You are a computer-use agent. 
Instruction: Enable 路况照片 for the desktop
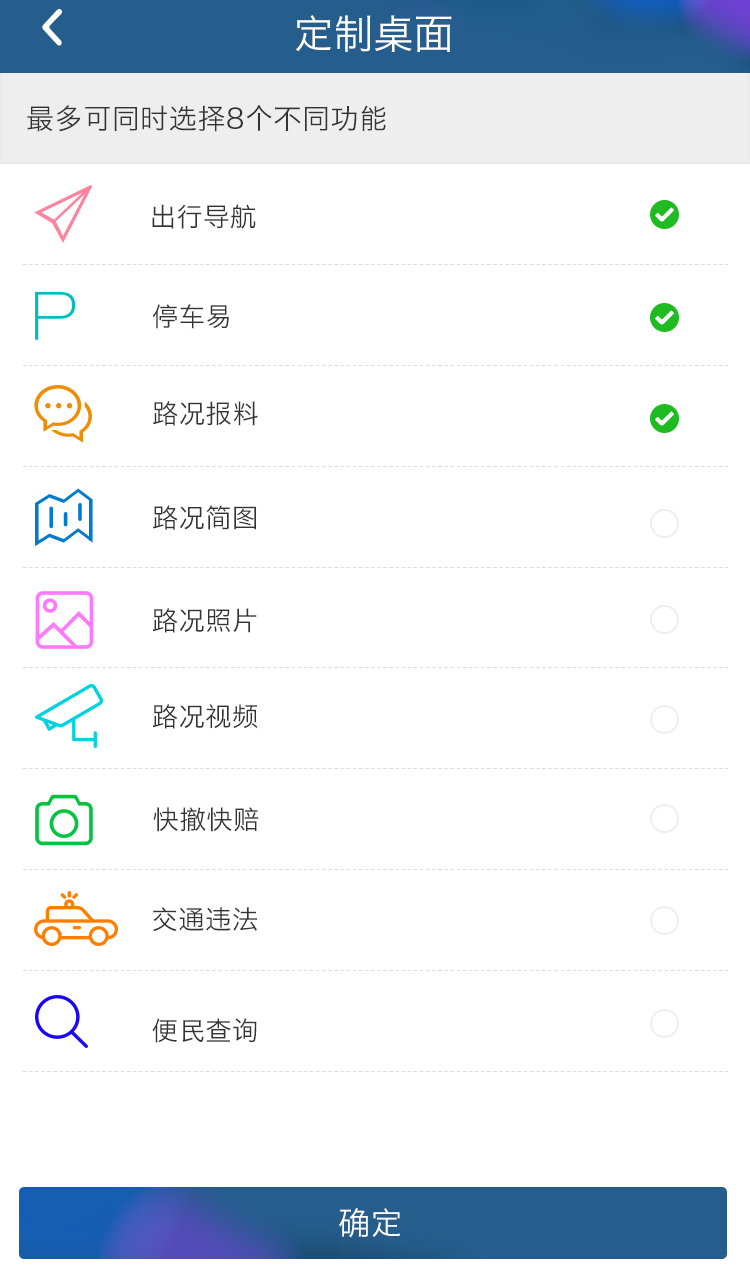[x=664, y=619]
